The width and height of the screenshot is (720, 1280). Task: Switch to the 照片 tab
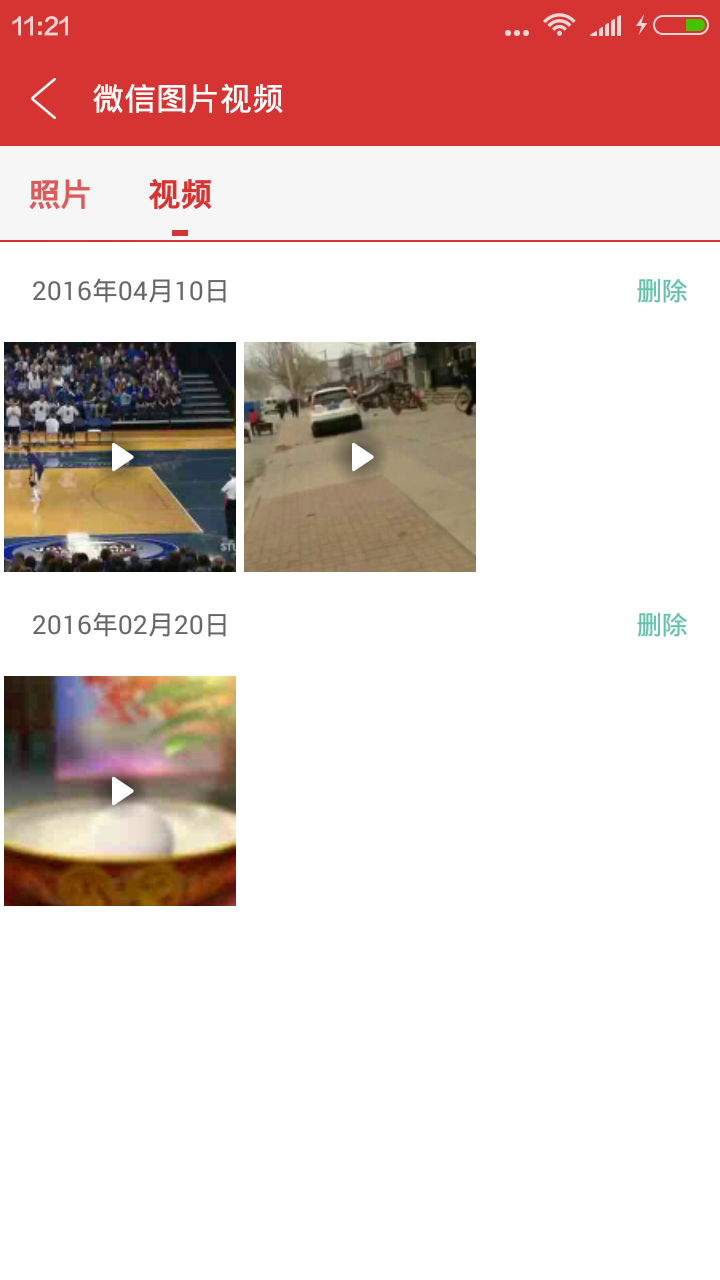pos(60,194)
